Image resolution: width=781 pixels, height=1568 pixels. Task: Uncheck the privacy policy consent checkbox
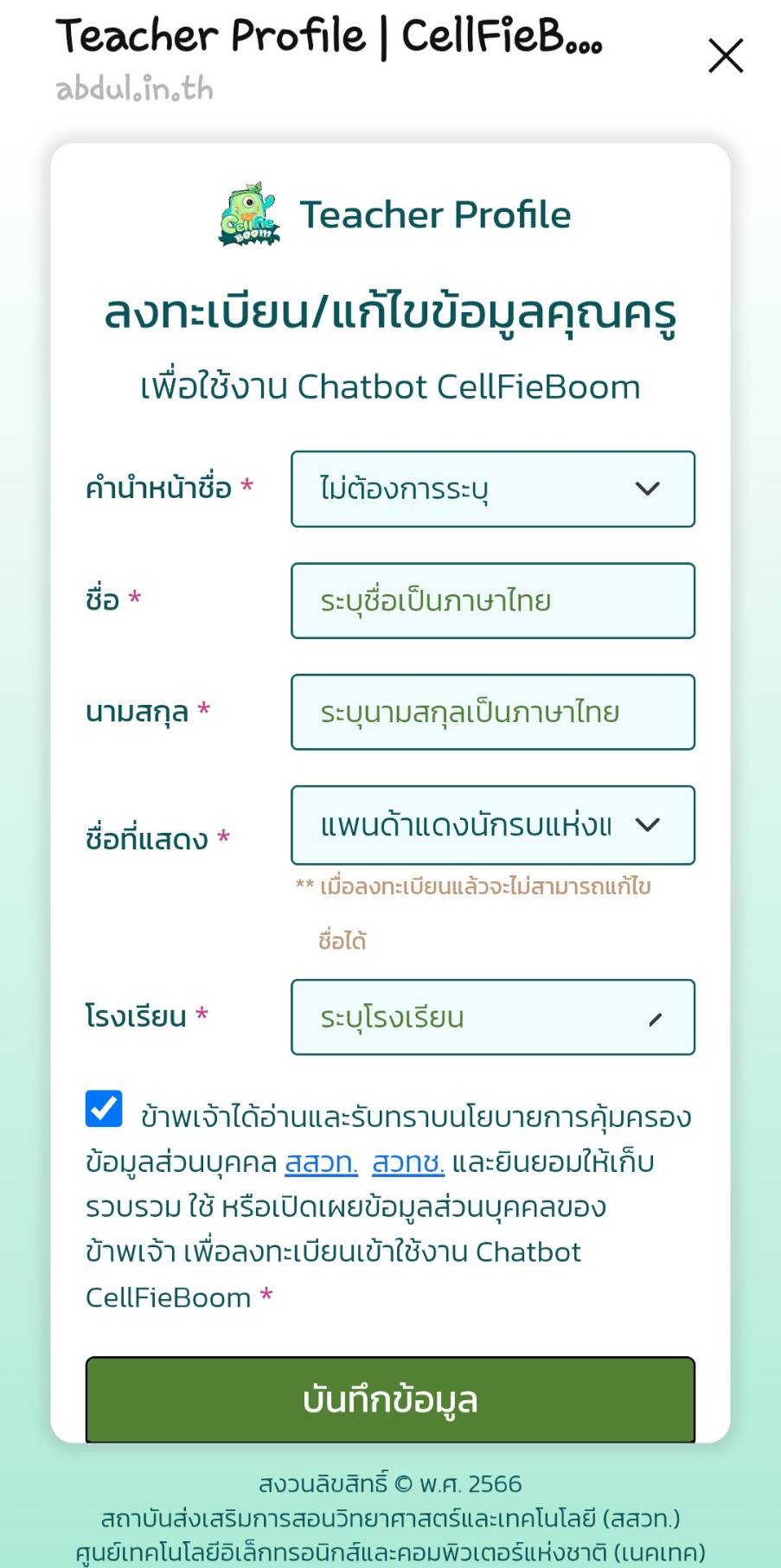(104, 1109)
